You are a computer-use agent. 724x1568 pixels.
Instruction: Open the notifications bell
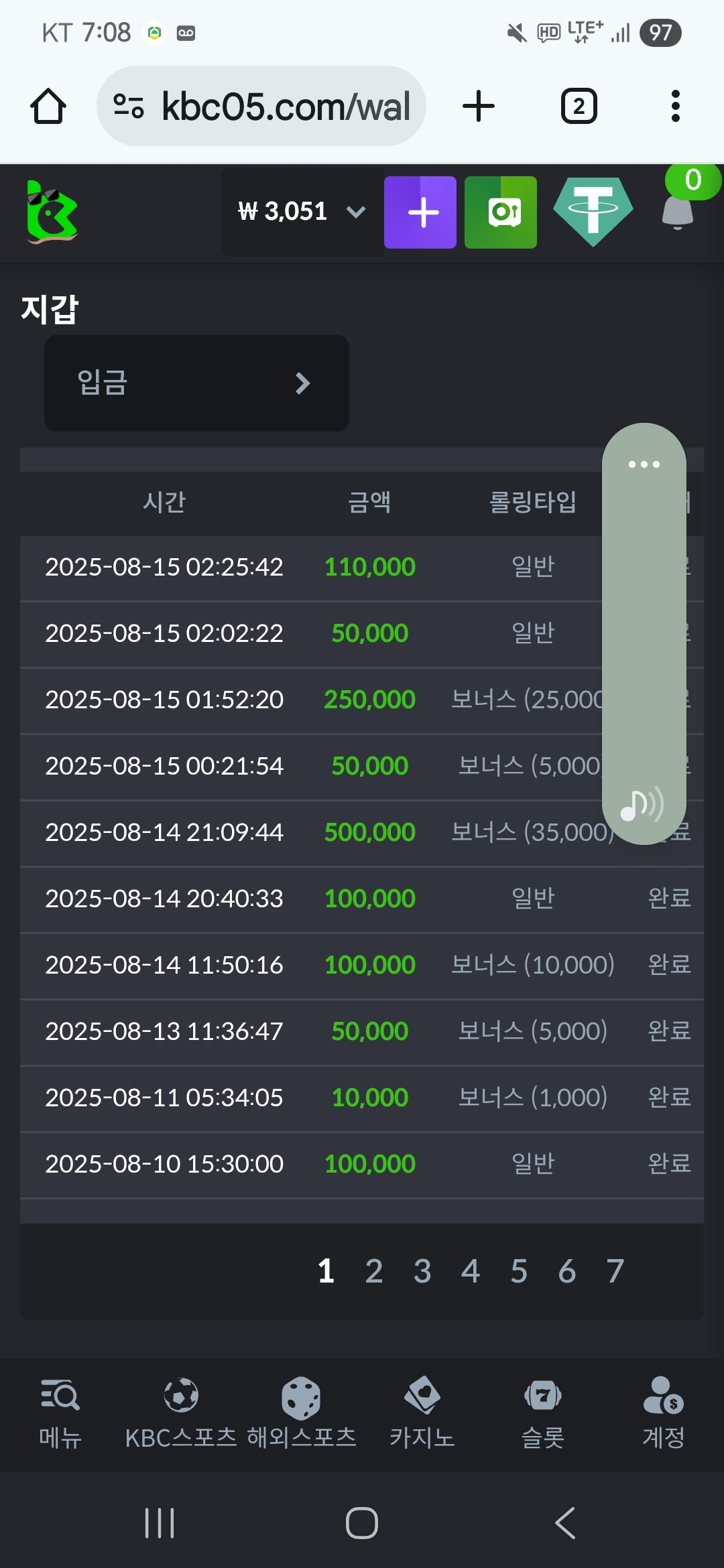pyautogui.click(x=678, y=211)
